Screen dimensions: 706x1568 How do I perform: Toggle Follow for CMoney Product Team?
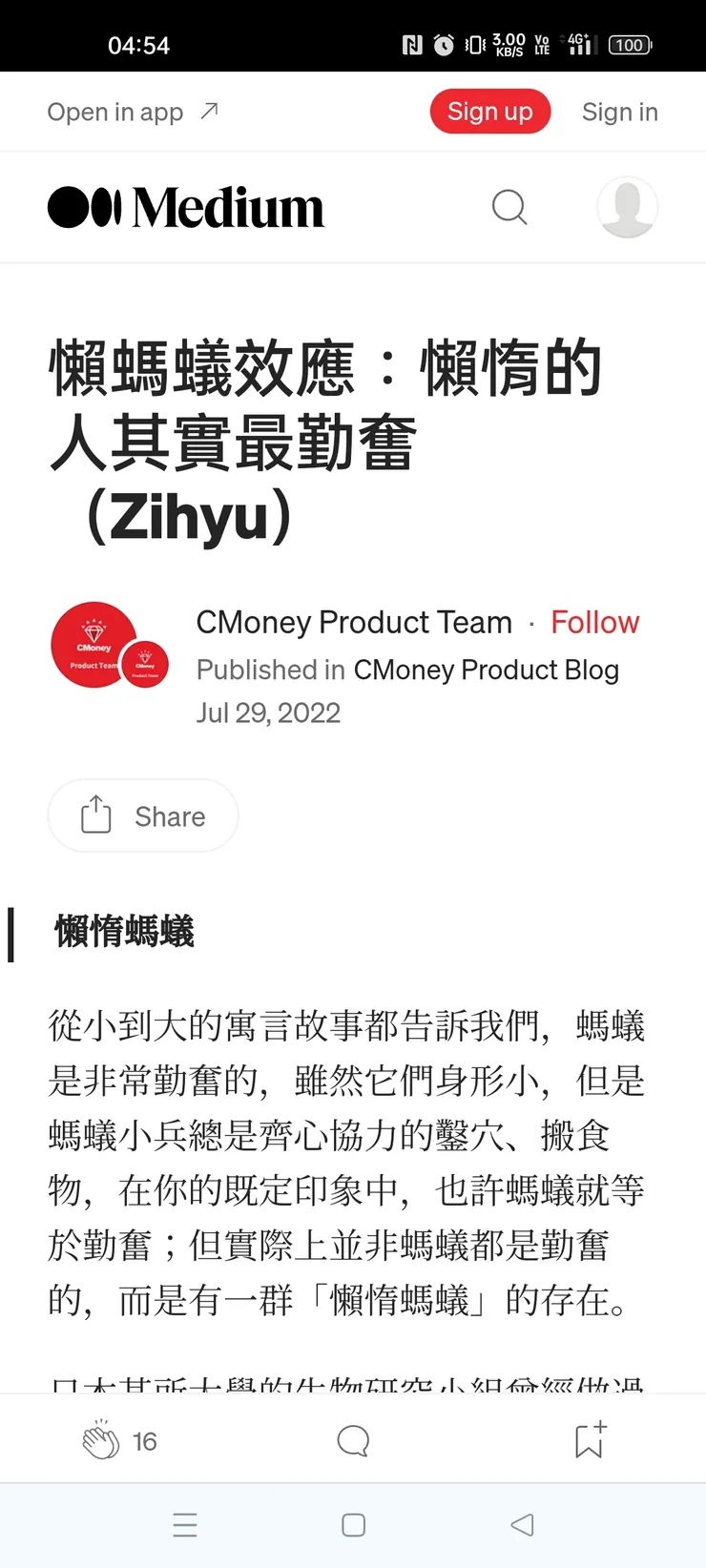coord(594,622)
